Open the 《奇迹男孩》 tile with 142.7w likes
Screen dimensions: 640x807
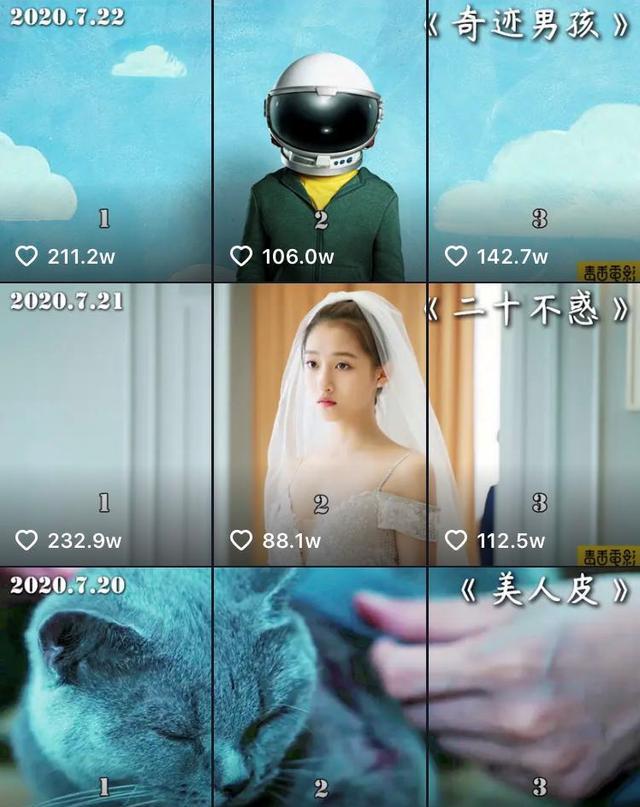pos(534,150)
